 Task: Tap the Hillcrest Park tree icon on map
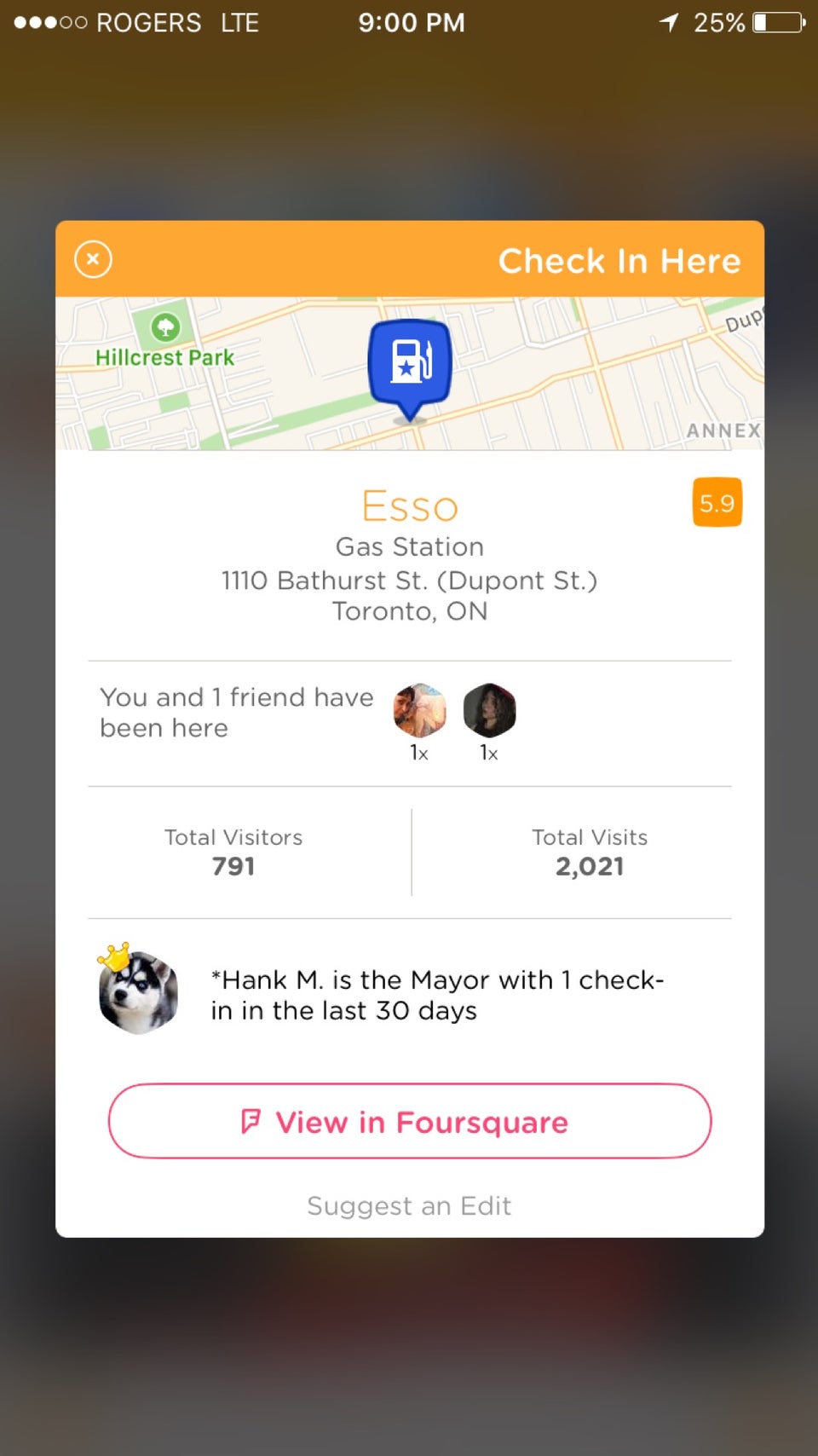pos(166,326)
